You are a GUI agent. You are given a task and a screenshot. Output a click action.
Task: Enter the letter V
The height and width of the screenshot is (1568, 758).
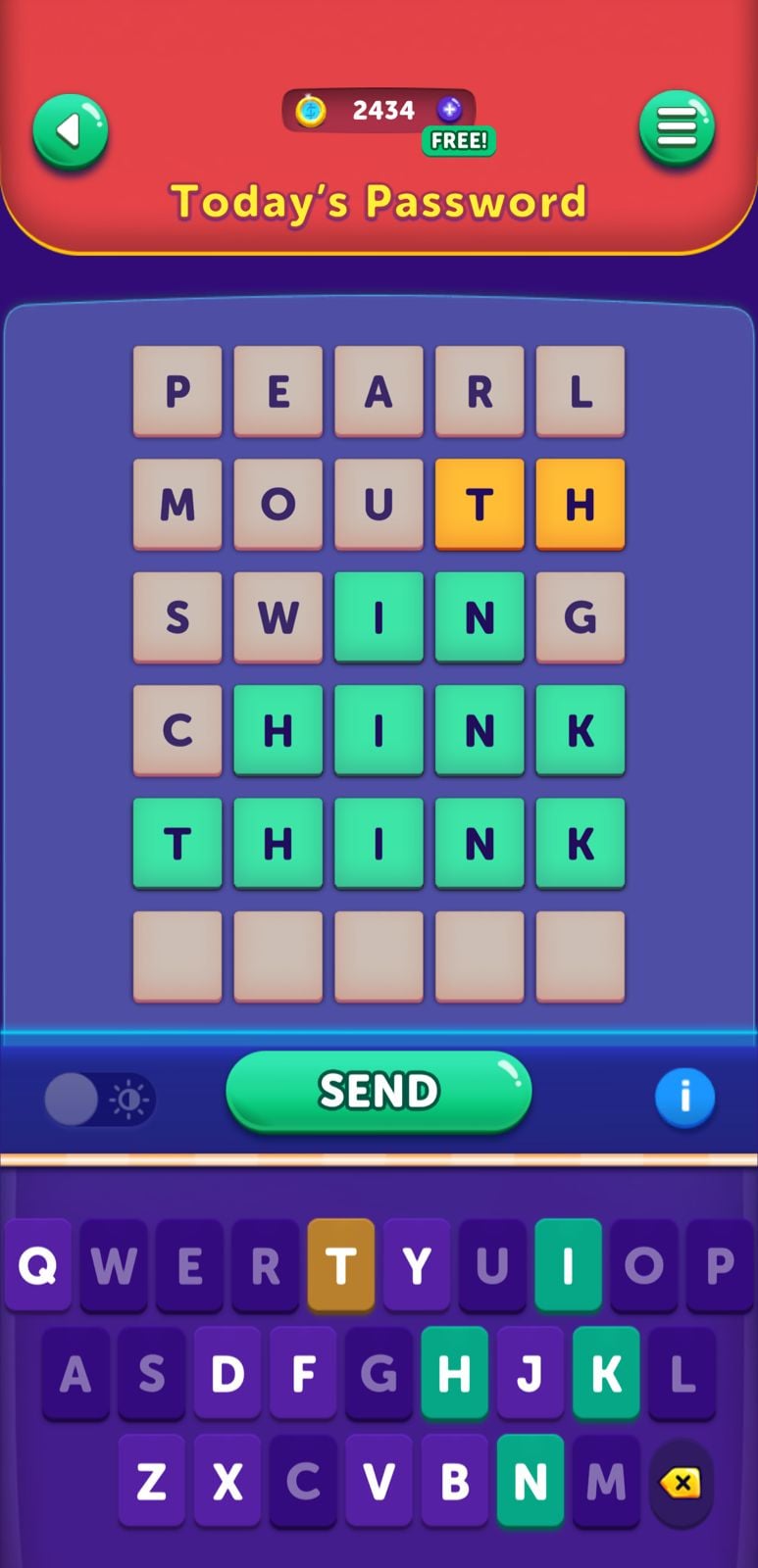click(379, 1481)
